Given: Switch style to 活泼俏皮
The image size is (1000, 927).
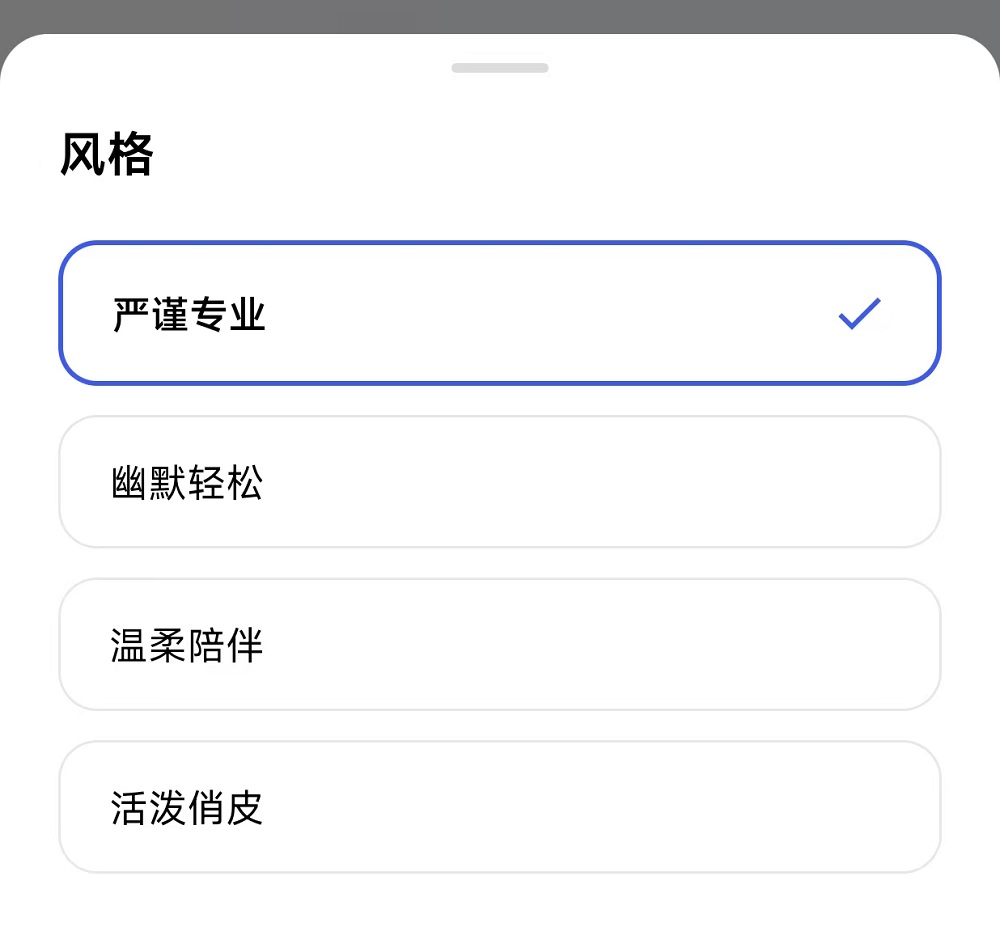Looking at the screenshot, I should (499, 807).
